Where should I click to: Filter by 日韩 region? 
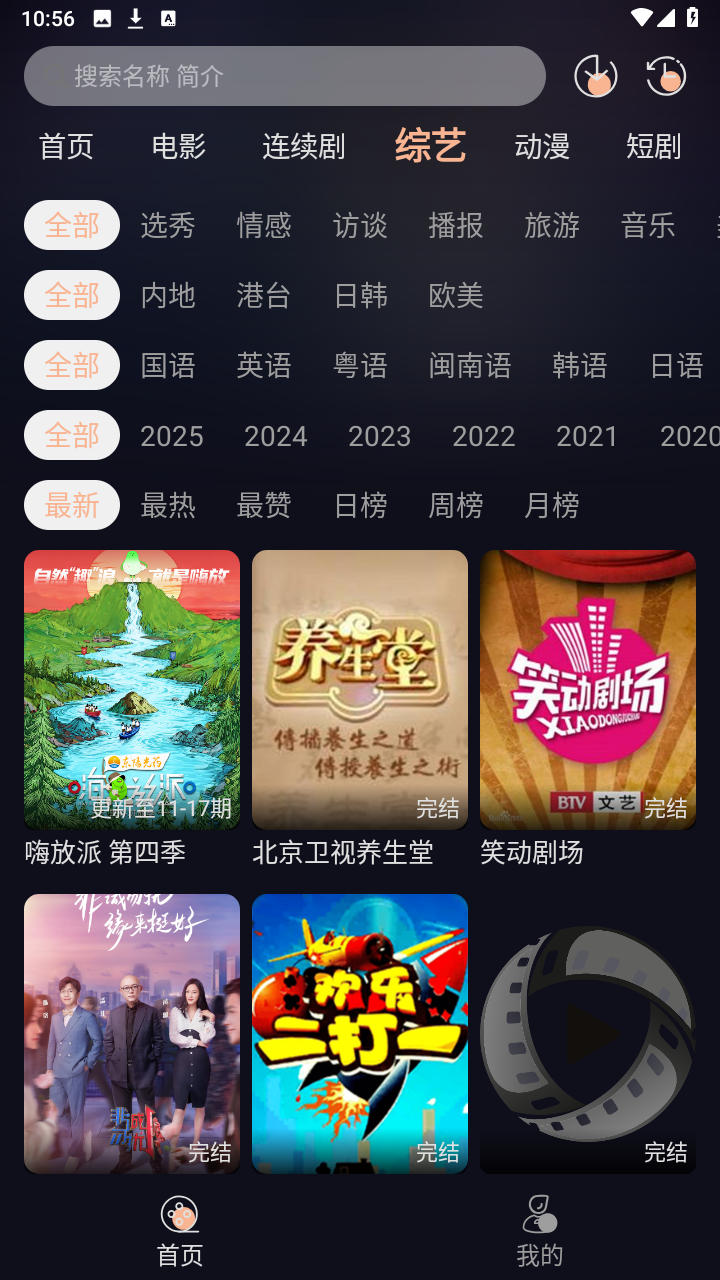tap(360, 295)
